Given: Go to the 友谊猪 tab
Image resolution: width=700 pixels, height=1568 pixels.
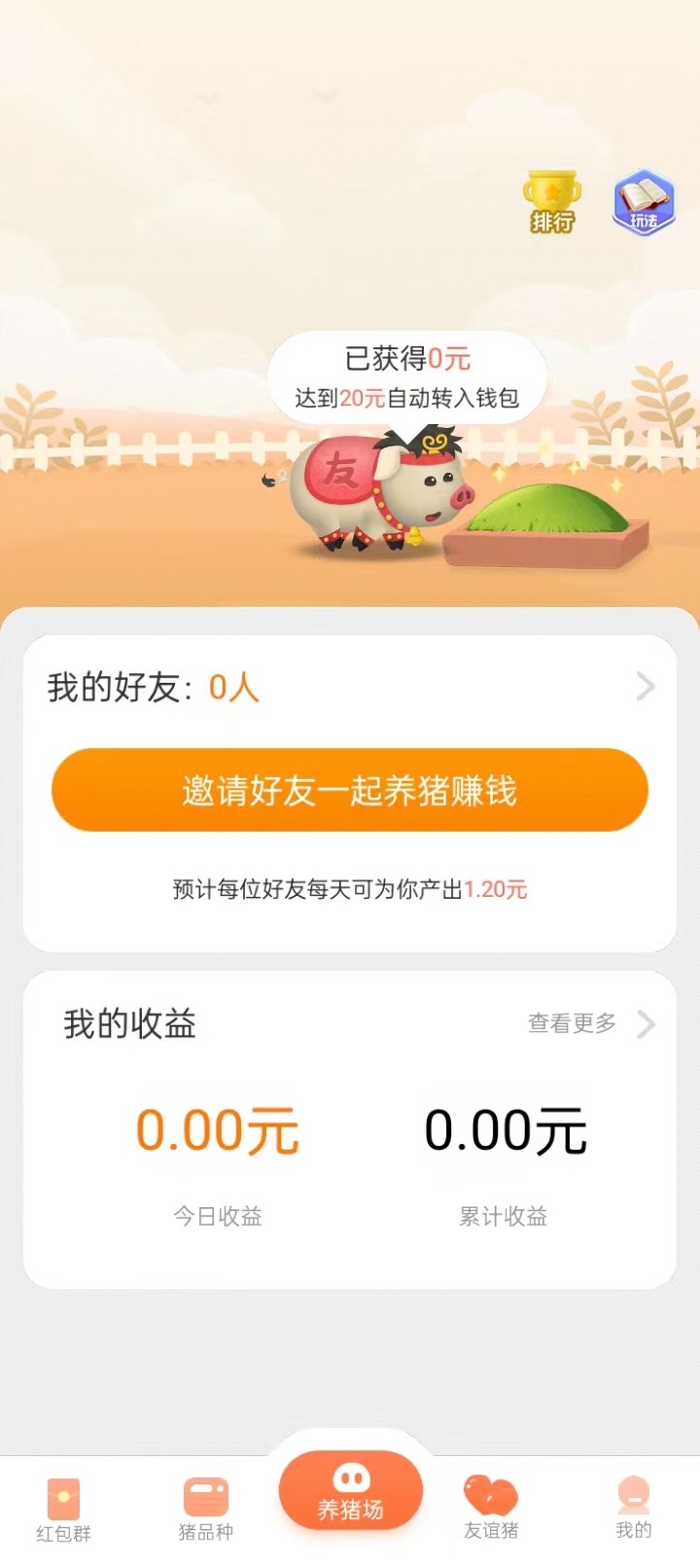Looking at the screenshot, I should (491, 1509).
